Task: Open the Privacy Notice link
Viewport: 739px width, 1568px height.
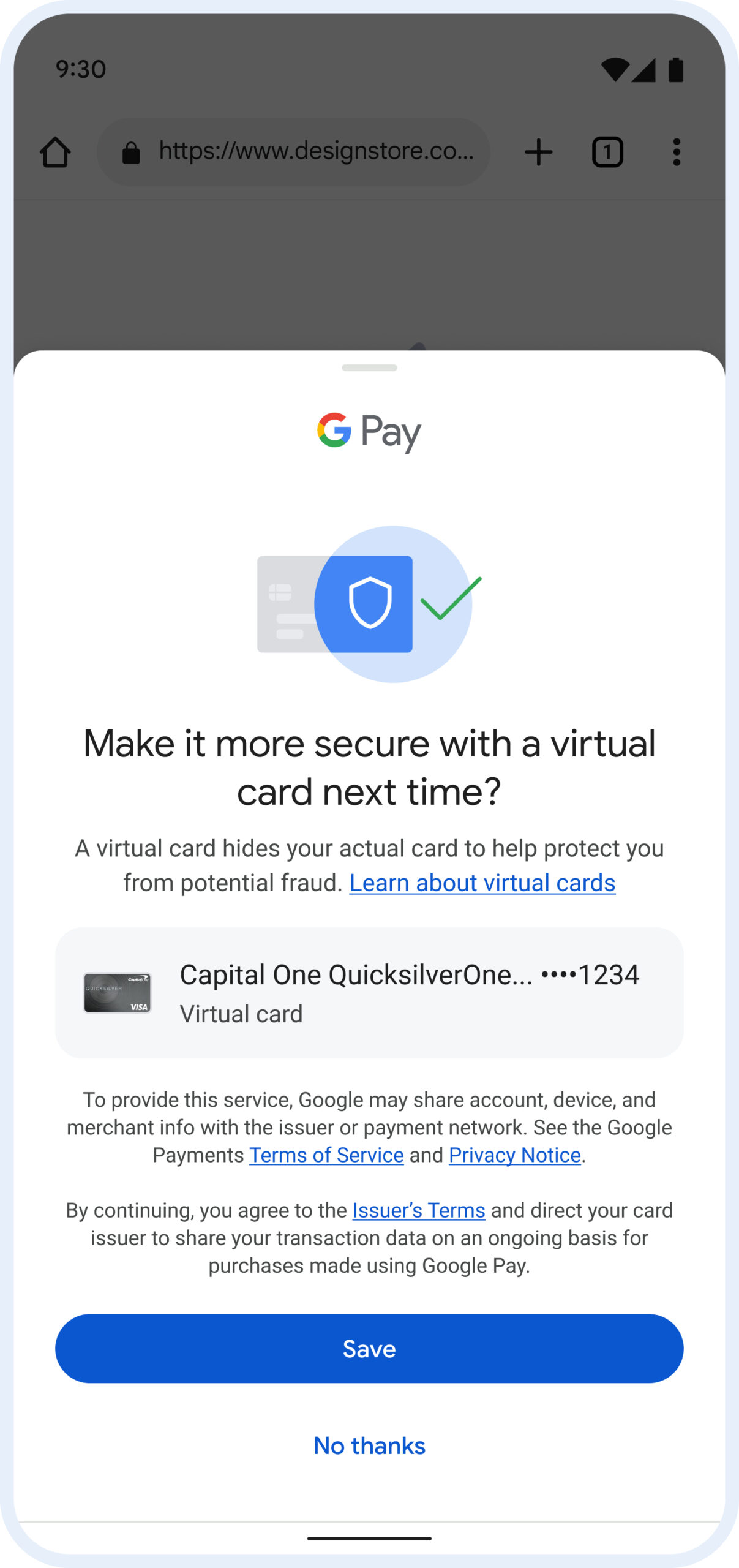Action: tap(514, 1155)
